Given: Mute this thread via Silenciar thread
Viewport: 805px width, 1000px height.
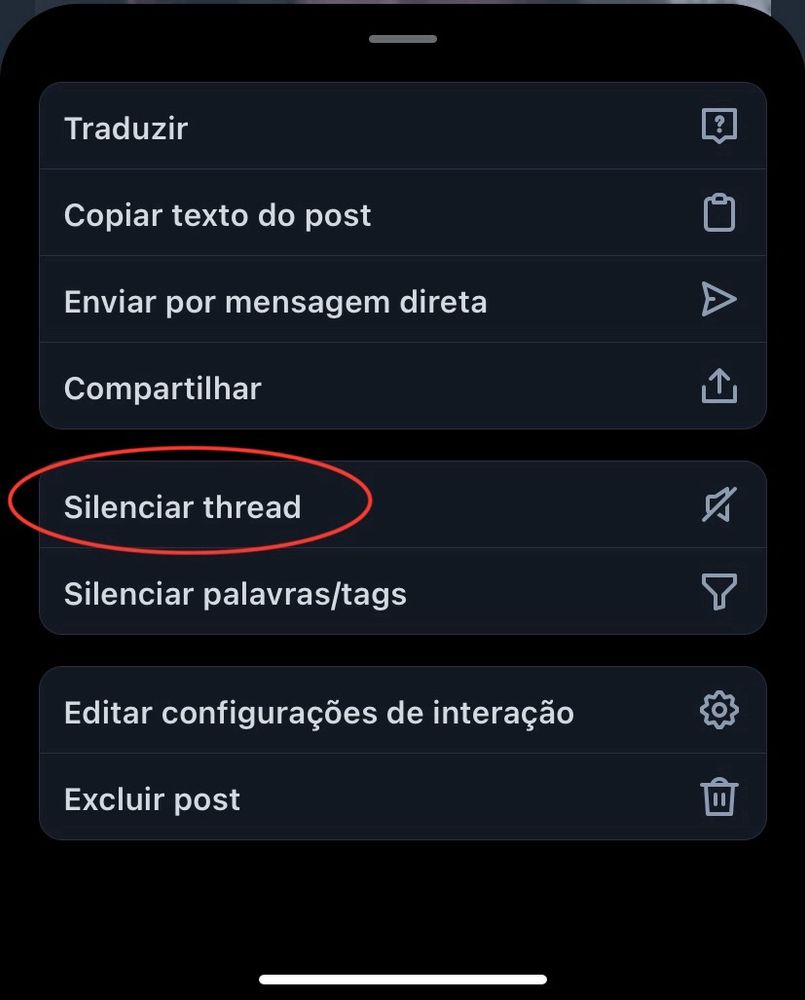Looking at the screenshot, I should point(402,506).
